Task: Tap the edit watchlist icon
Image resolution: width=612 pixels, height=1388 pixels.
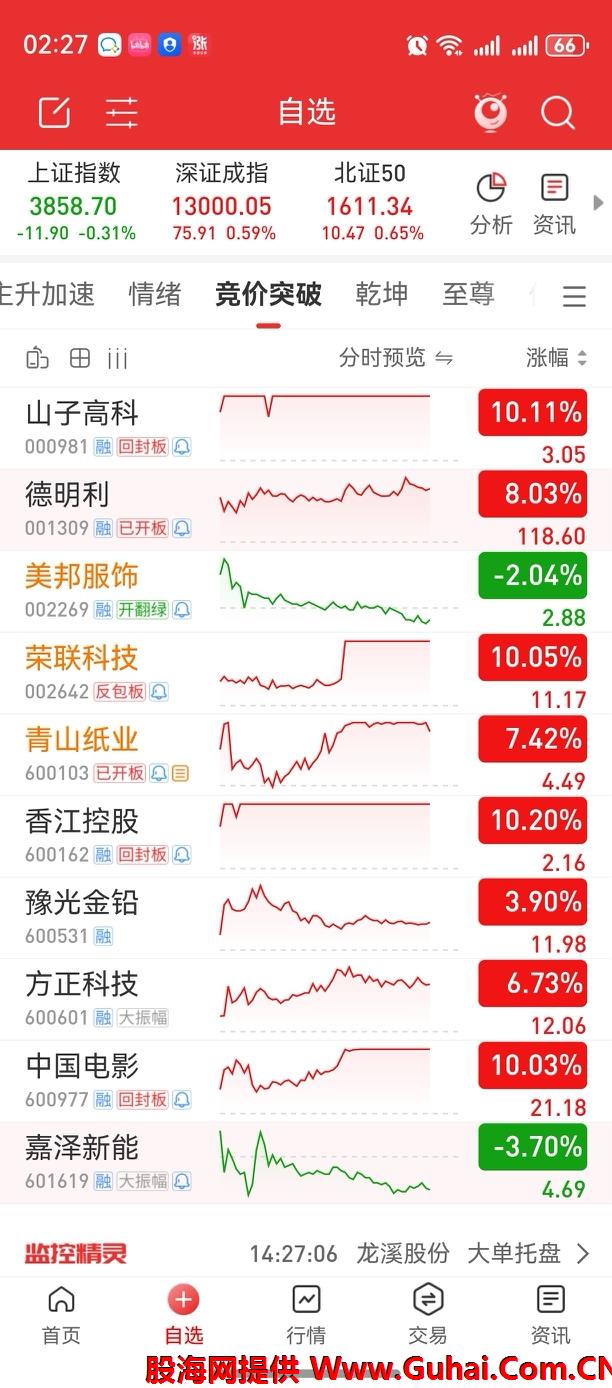Action: 54,112
